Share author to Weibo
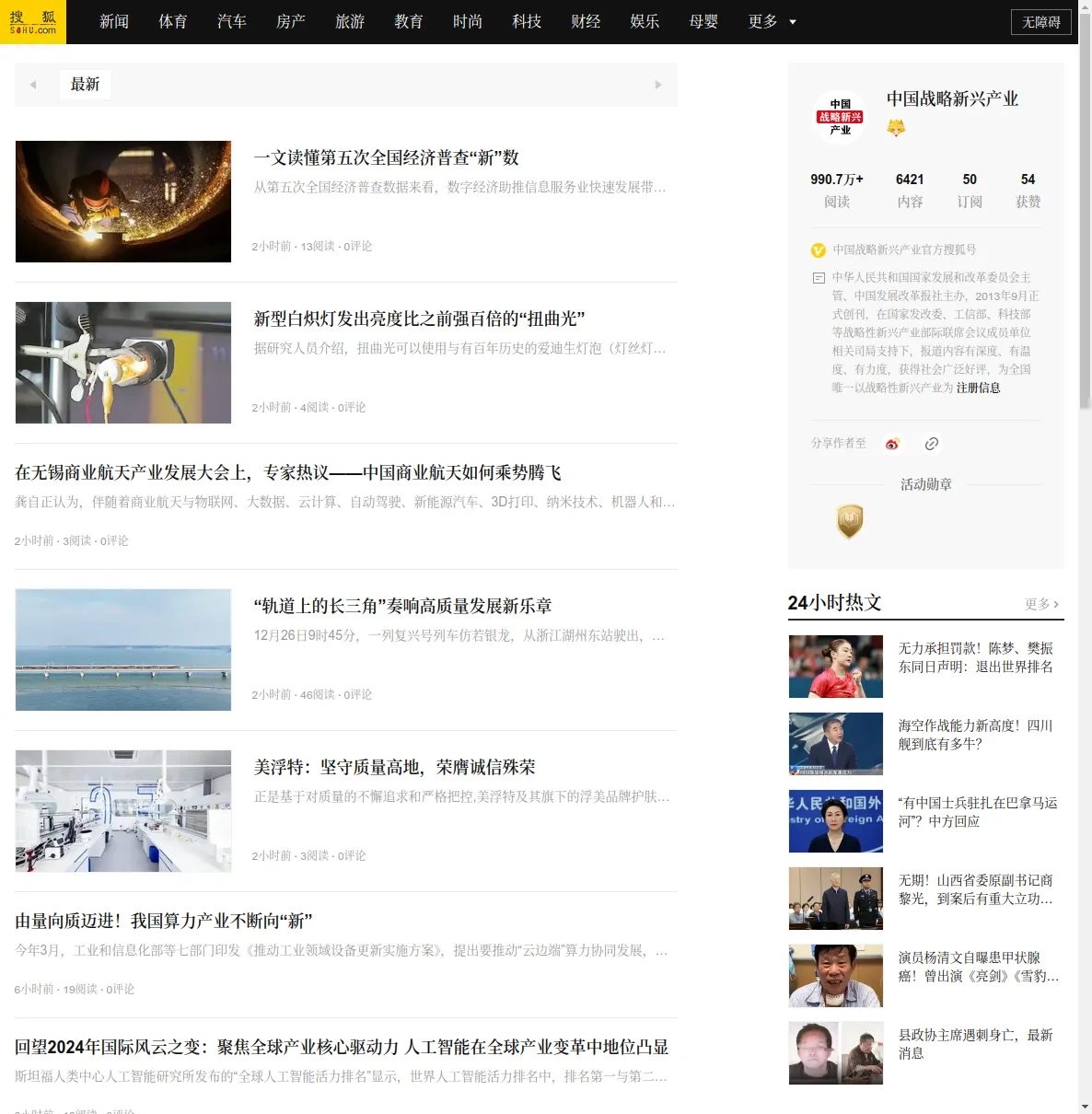The image size is (1092, 1114). tap(891, 444)
